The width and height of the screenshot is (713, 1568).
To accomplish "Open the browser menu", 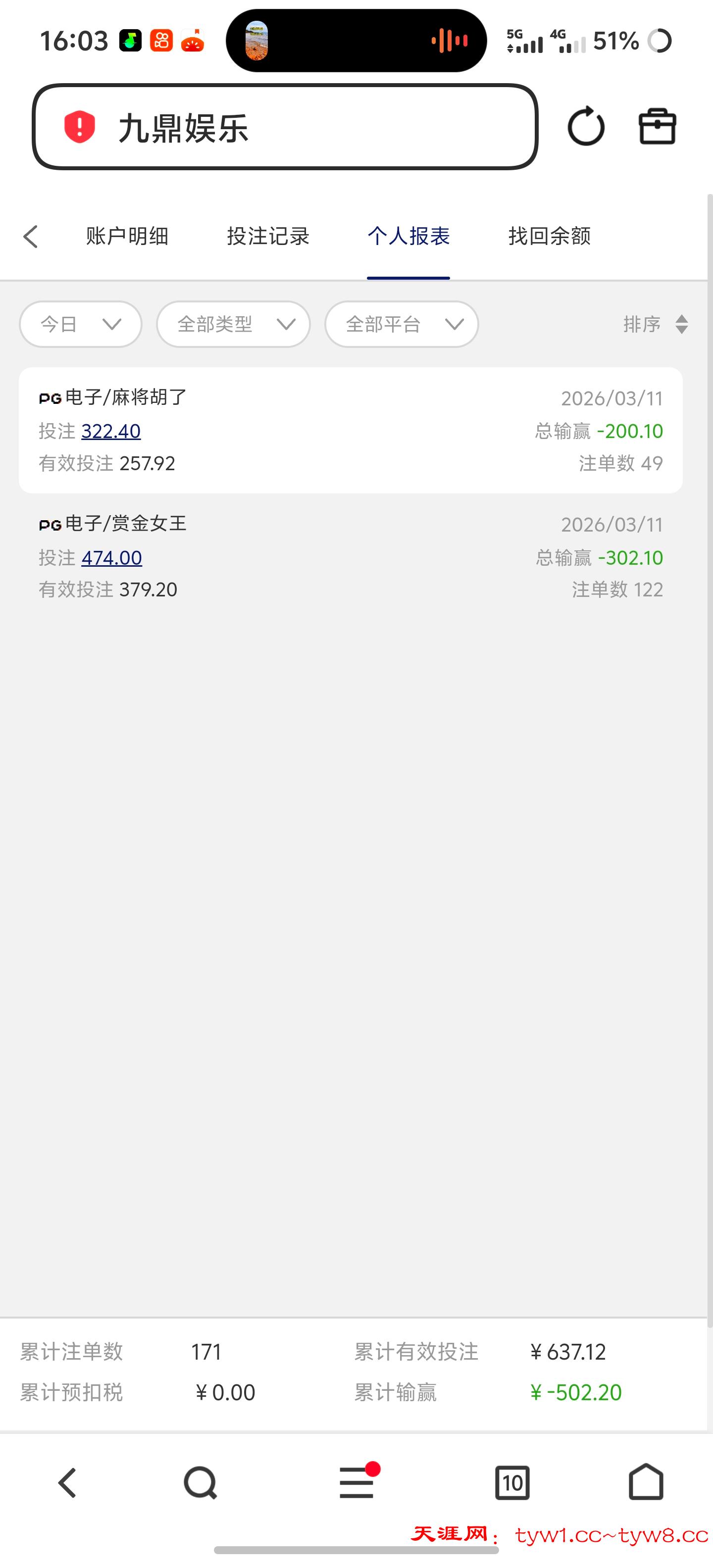I will tap(357, 1482).
